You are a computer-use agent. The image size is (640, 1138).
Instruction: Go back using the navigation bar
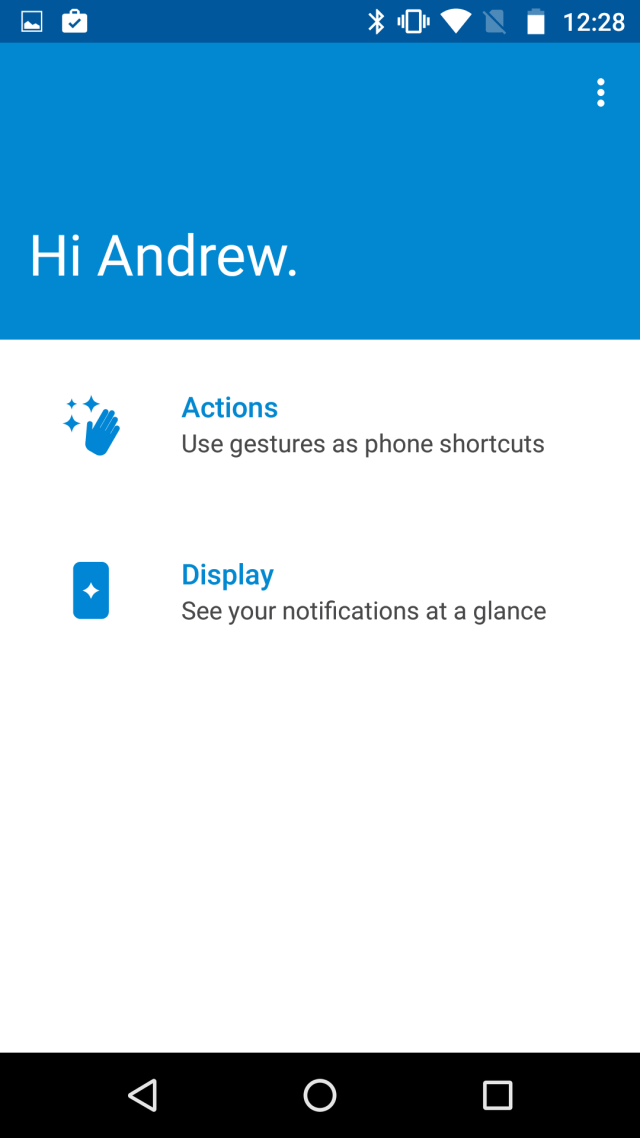point(143,1095)
